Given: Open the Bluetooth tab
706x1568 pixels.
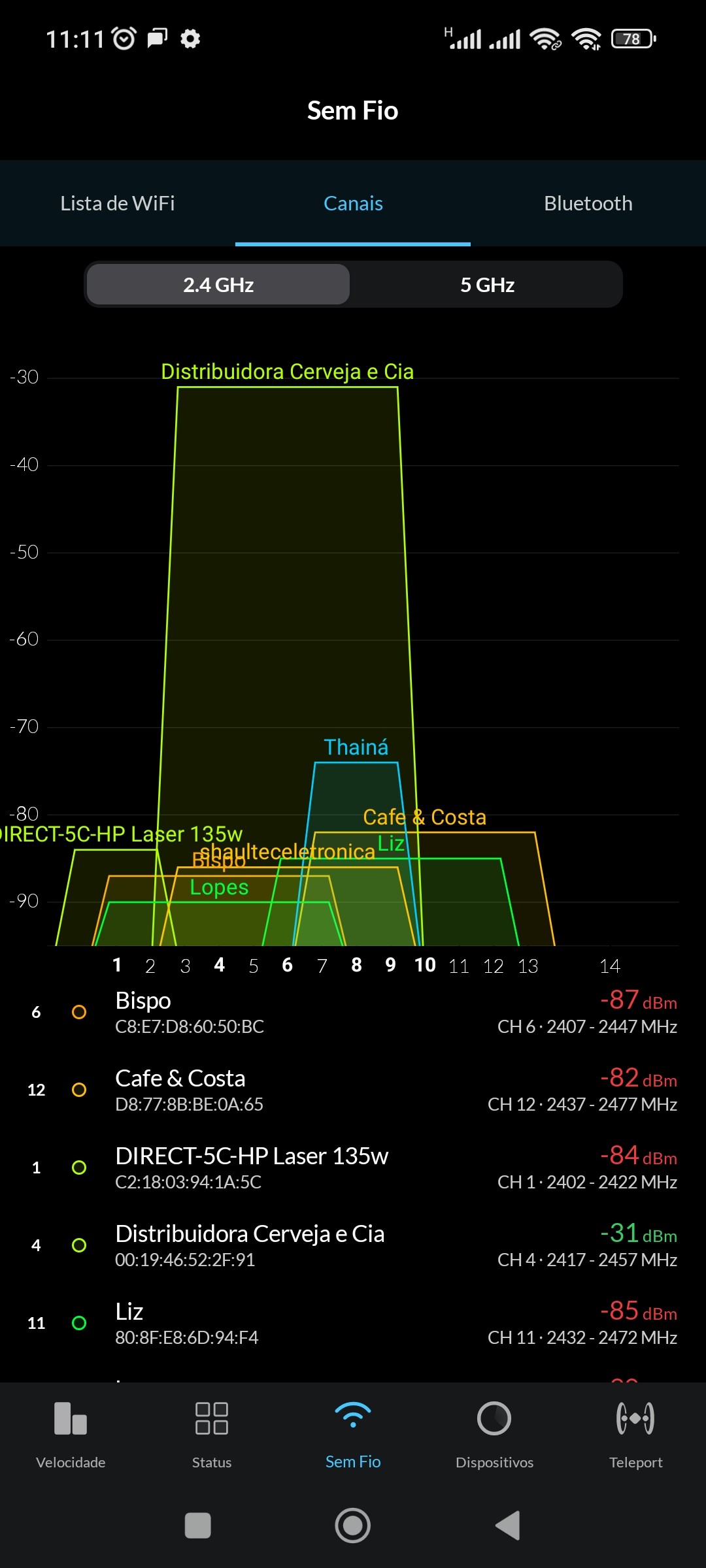Looking at the screenshot, I should (588, 203).
